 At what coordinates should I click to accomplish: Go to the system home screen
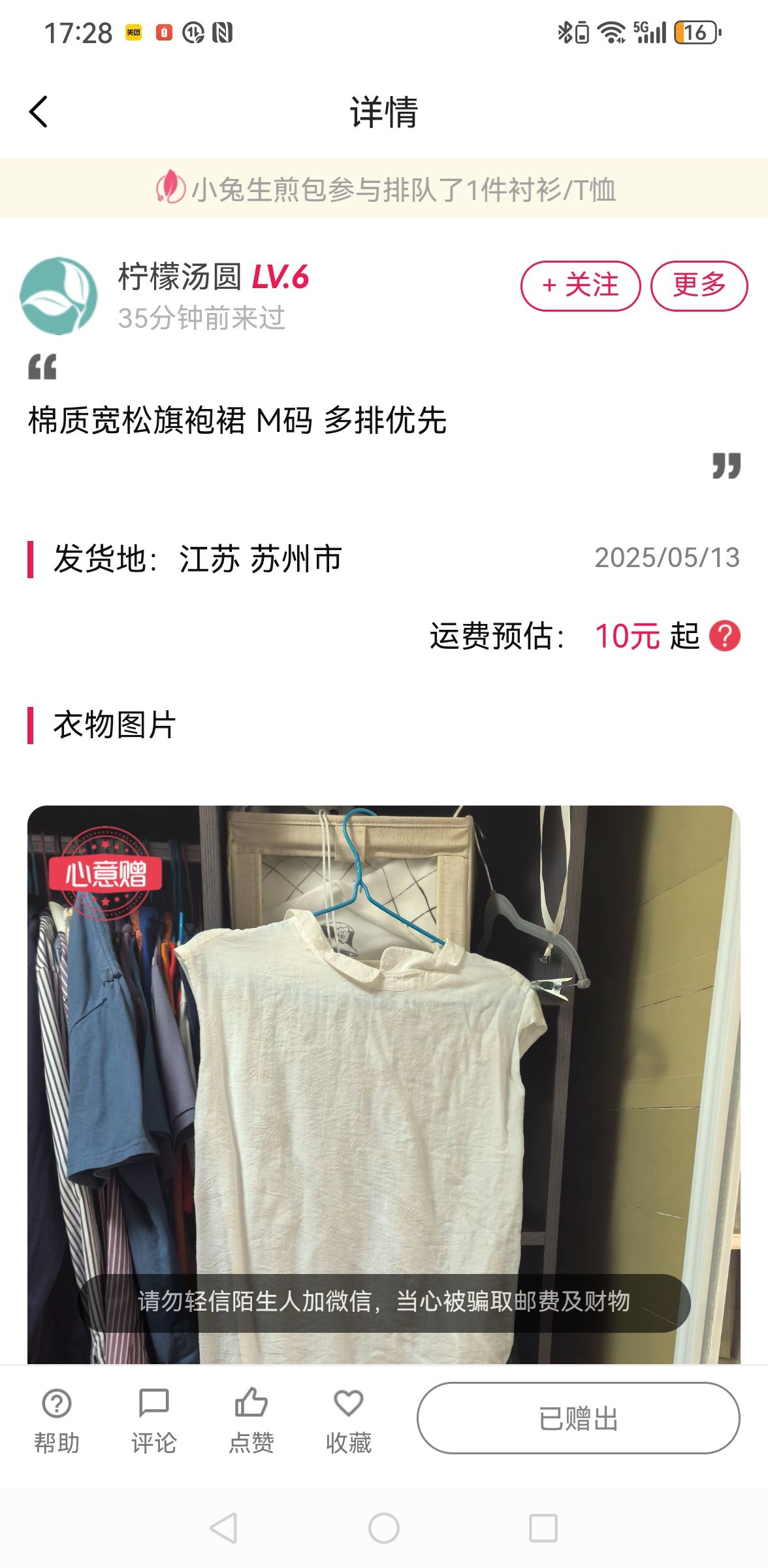click(x=384, y=1528)
